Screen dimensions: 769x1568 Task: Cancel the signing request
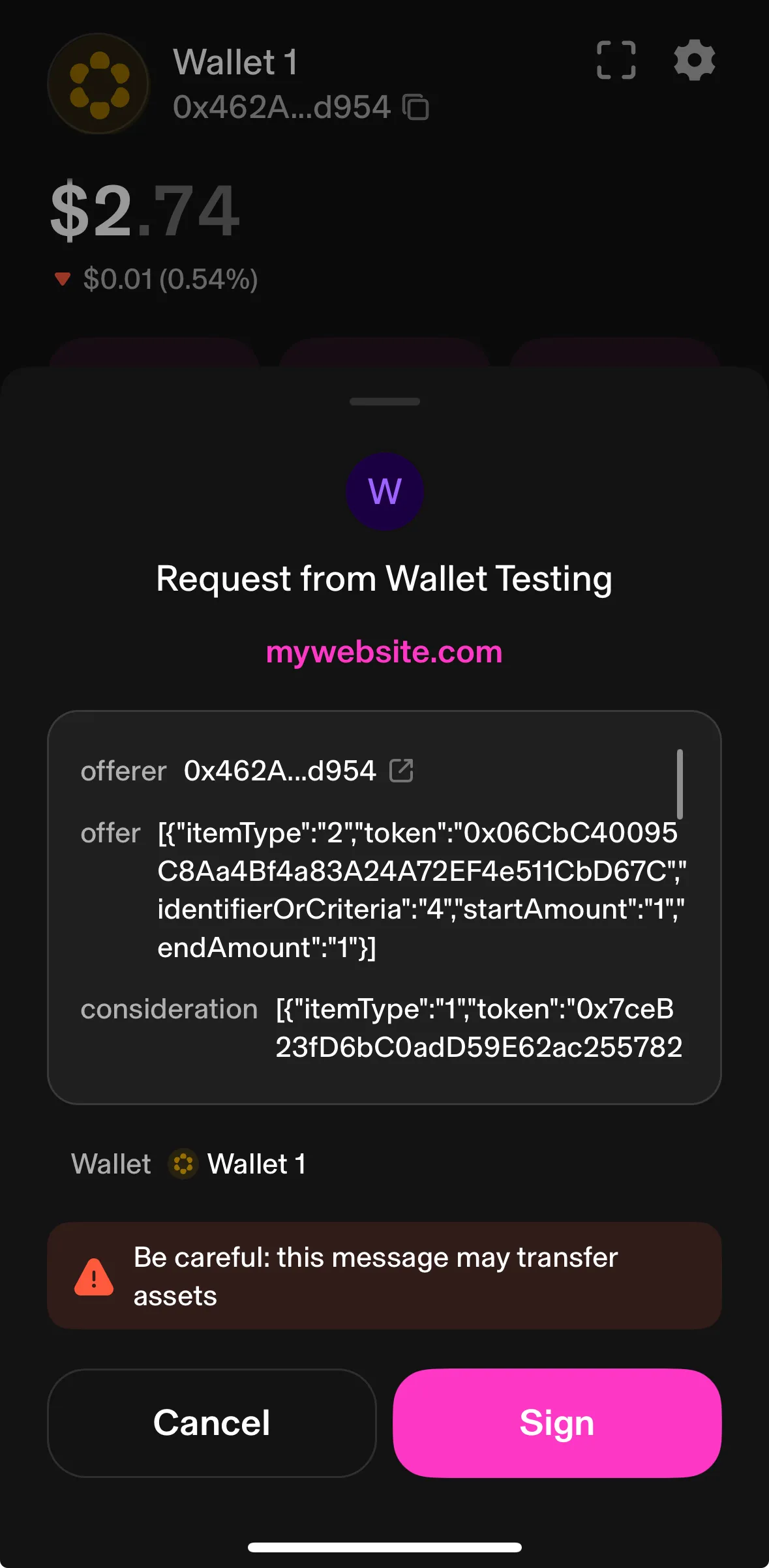211,1422
